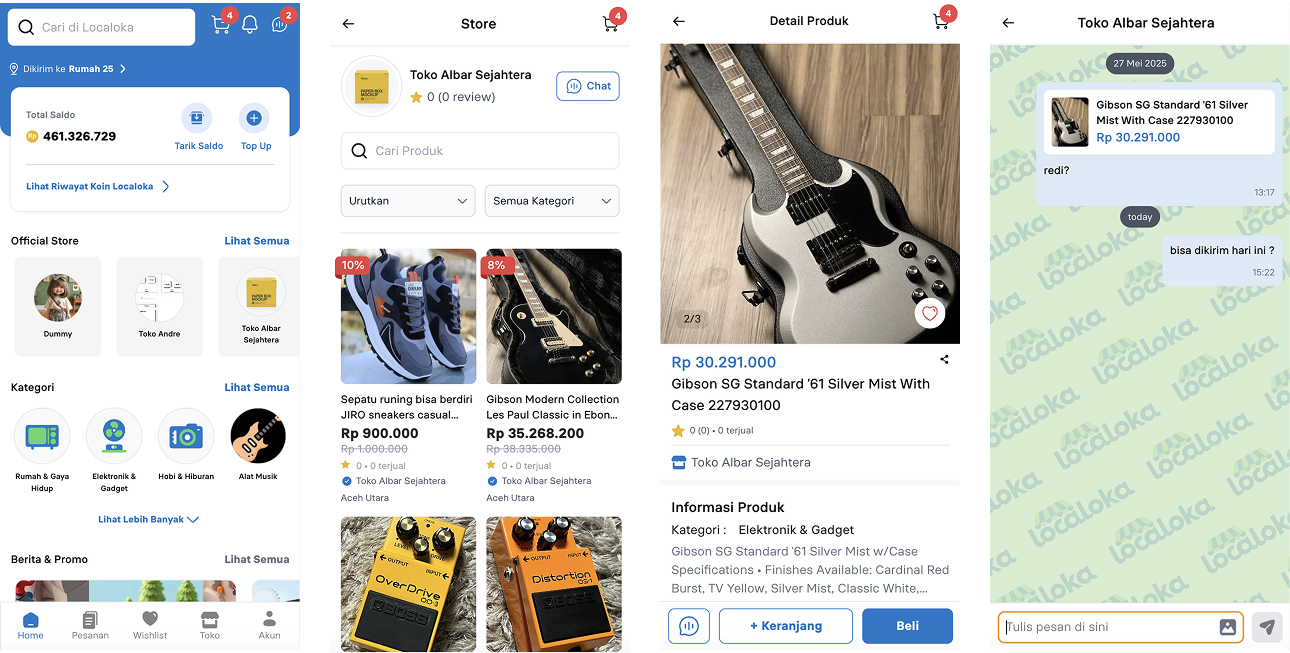Open the Semua Kategori dropdown
The height and width of the screenshot is (653, 1290).
(x=552, y=201)
